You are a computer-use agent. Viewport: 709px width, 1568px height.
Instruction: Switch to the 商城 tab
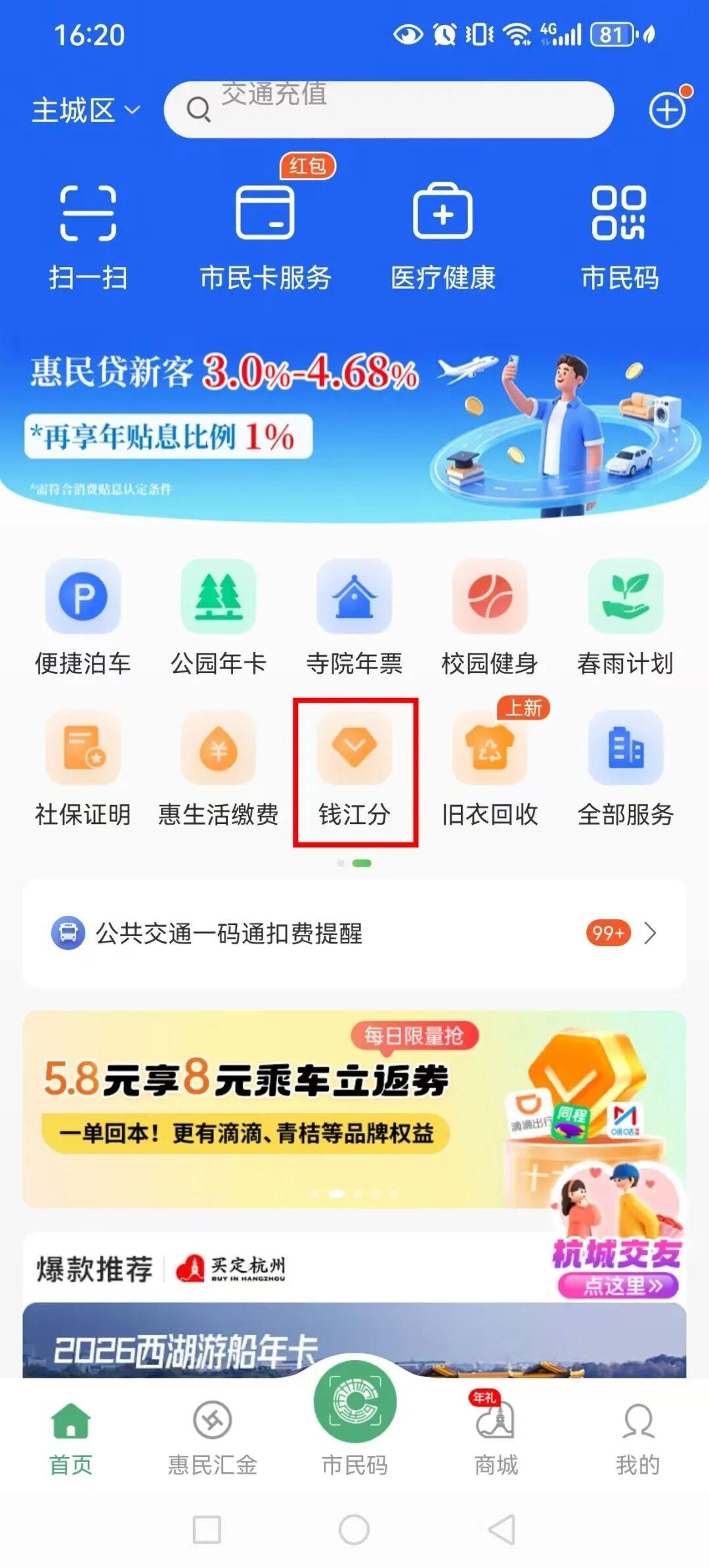(496, 1437)
